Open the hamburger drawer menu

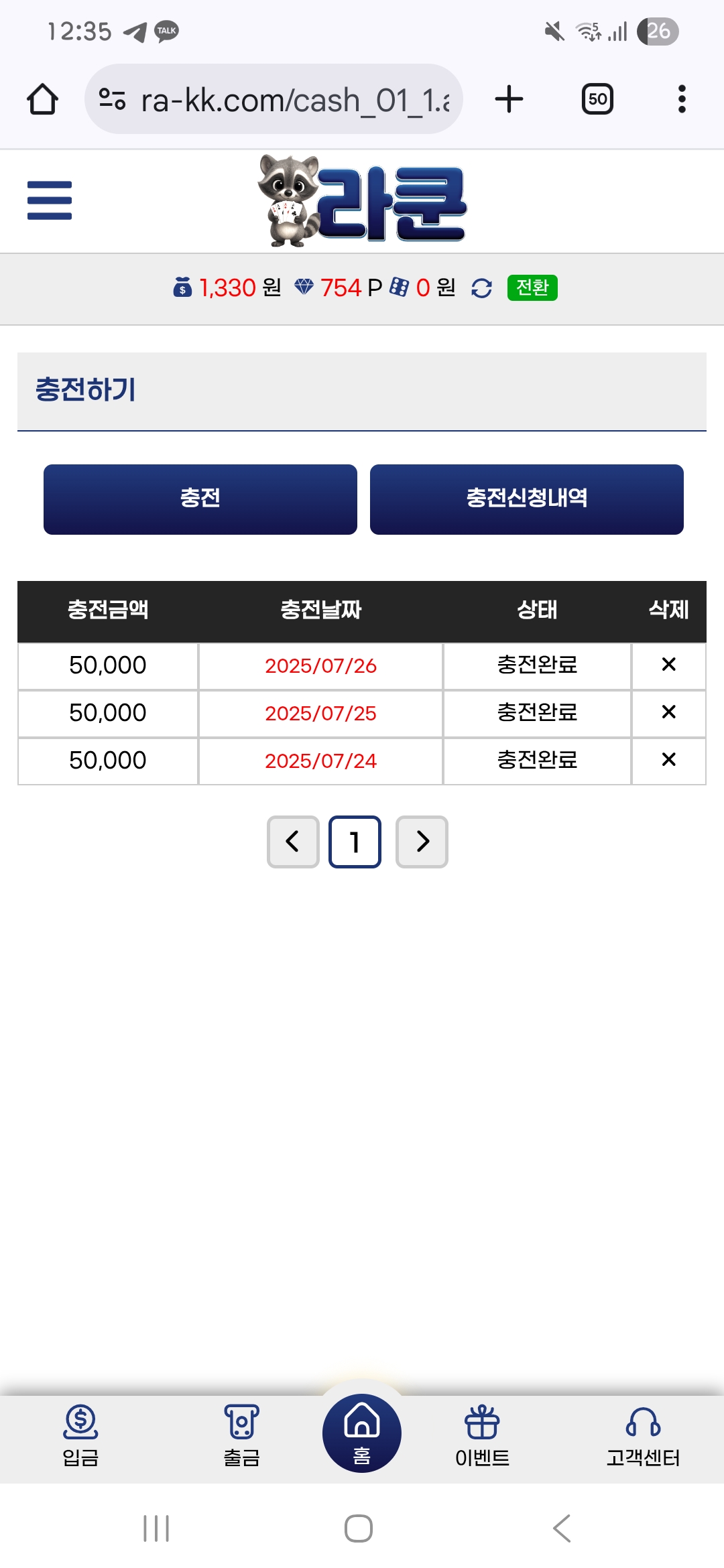[x=50, y=200]
